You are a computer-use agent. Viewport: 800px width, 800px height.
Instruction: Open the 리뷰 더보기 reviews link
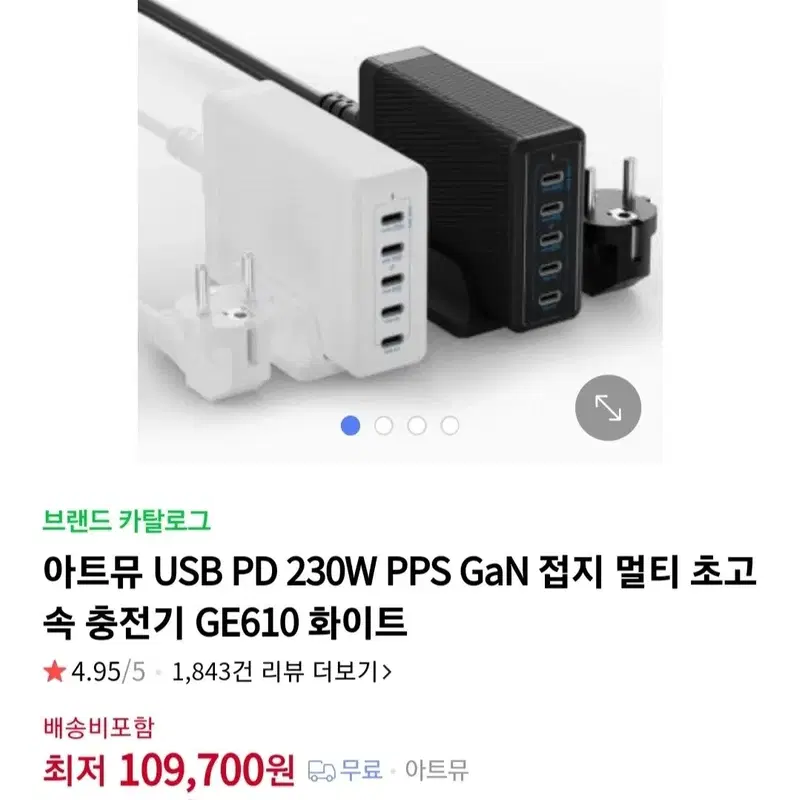click(x=282, y=671)
